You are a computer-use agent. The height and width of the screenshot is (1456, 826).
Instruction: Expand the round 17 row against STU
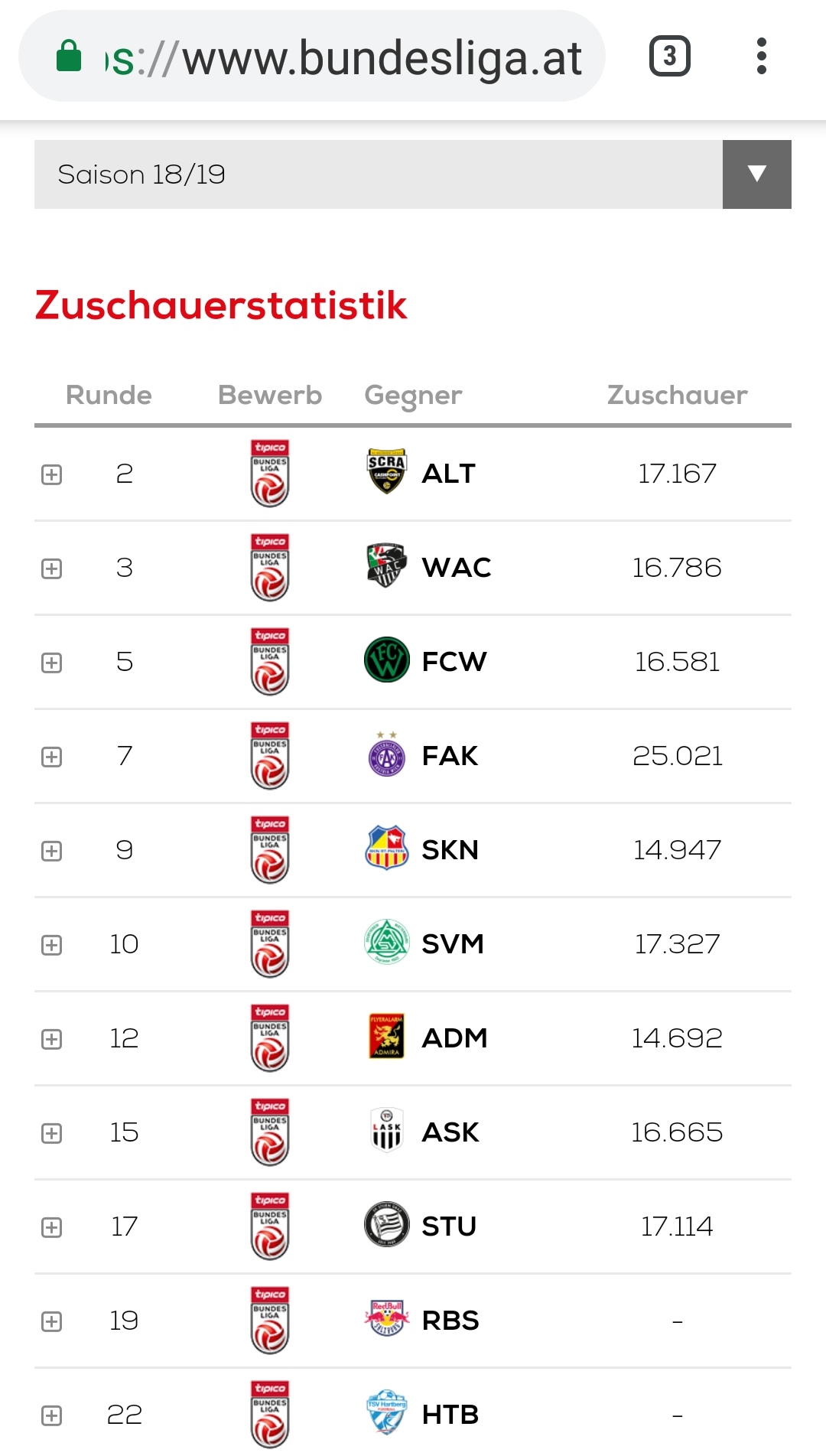51,1227
